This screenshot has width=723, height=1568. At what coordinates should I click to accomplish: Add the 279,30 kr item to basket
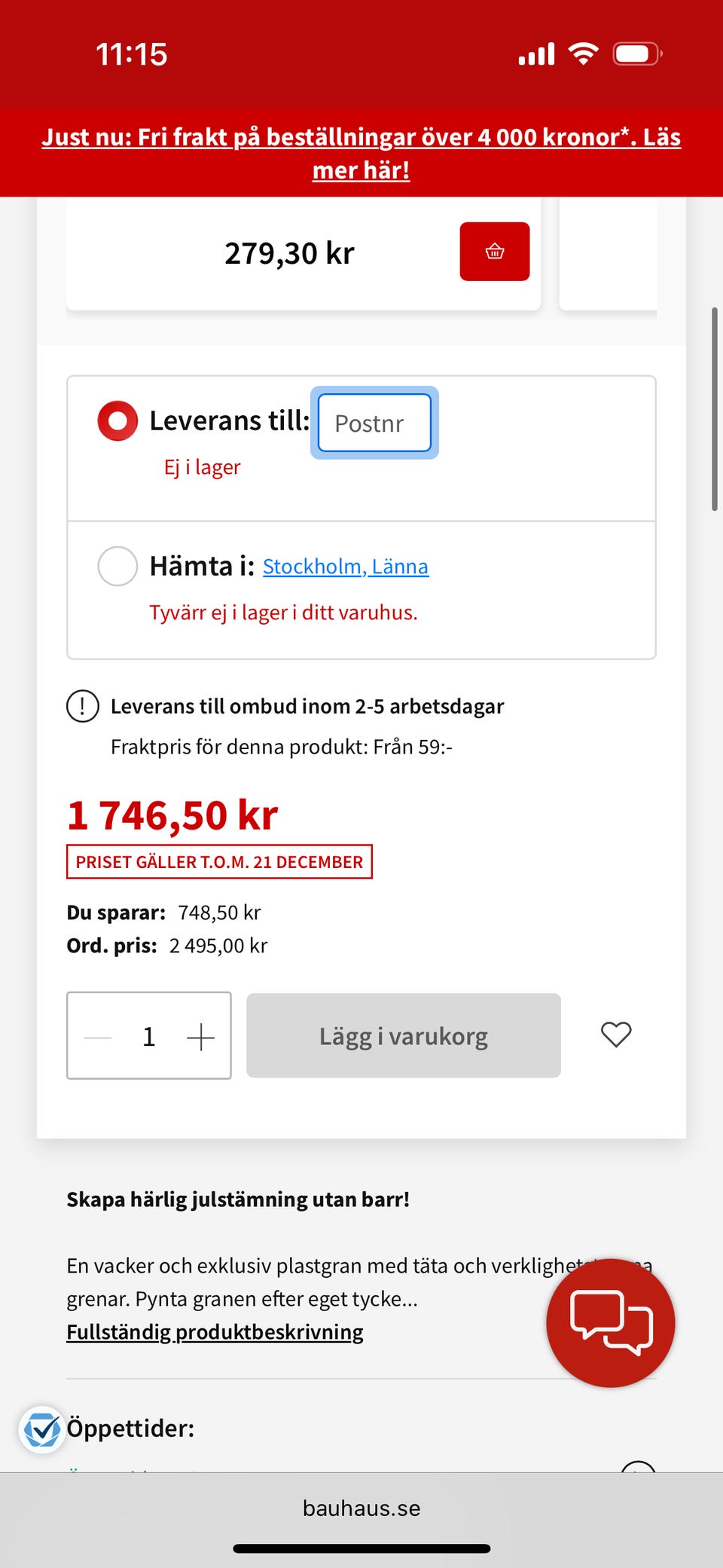click(495, 252)
